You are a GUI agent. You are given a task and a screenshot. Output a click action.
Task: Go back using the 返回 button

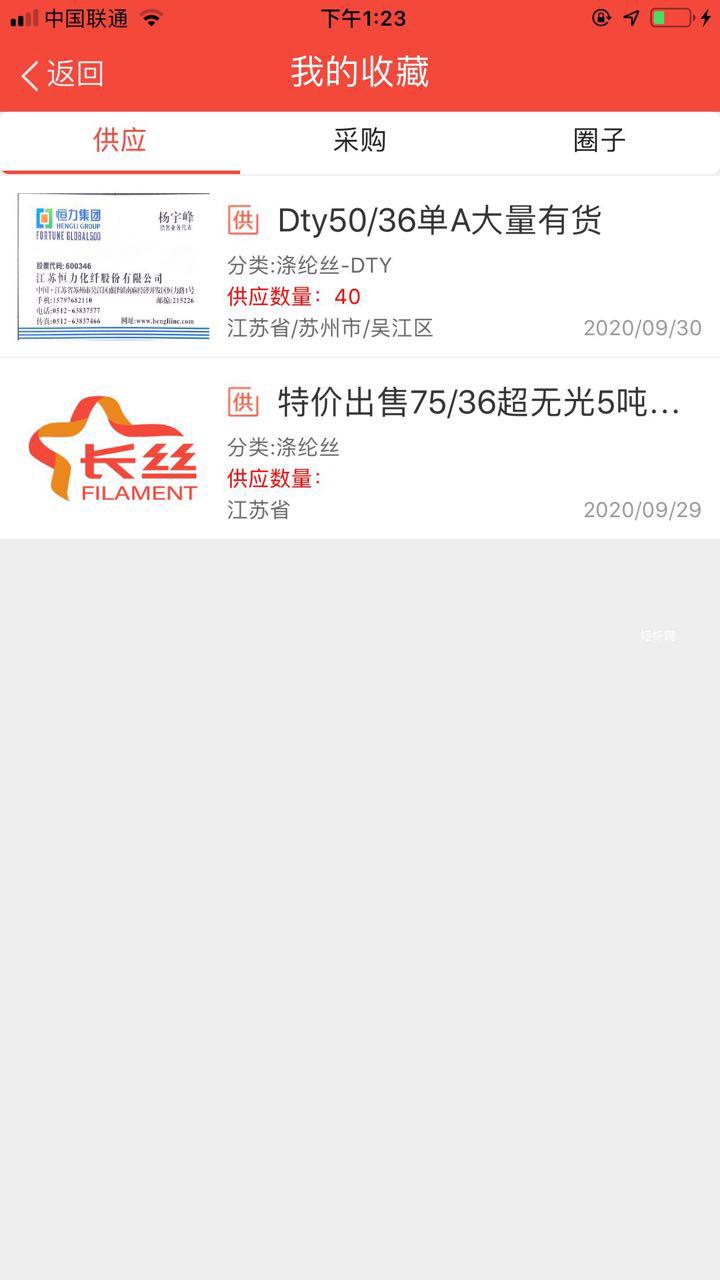click(62, 74)
